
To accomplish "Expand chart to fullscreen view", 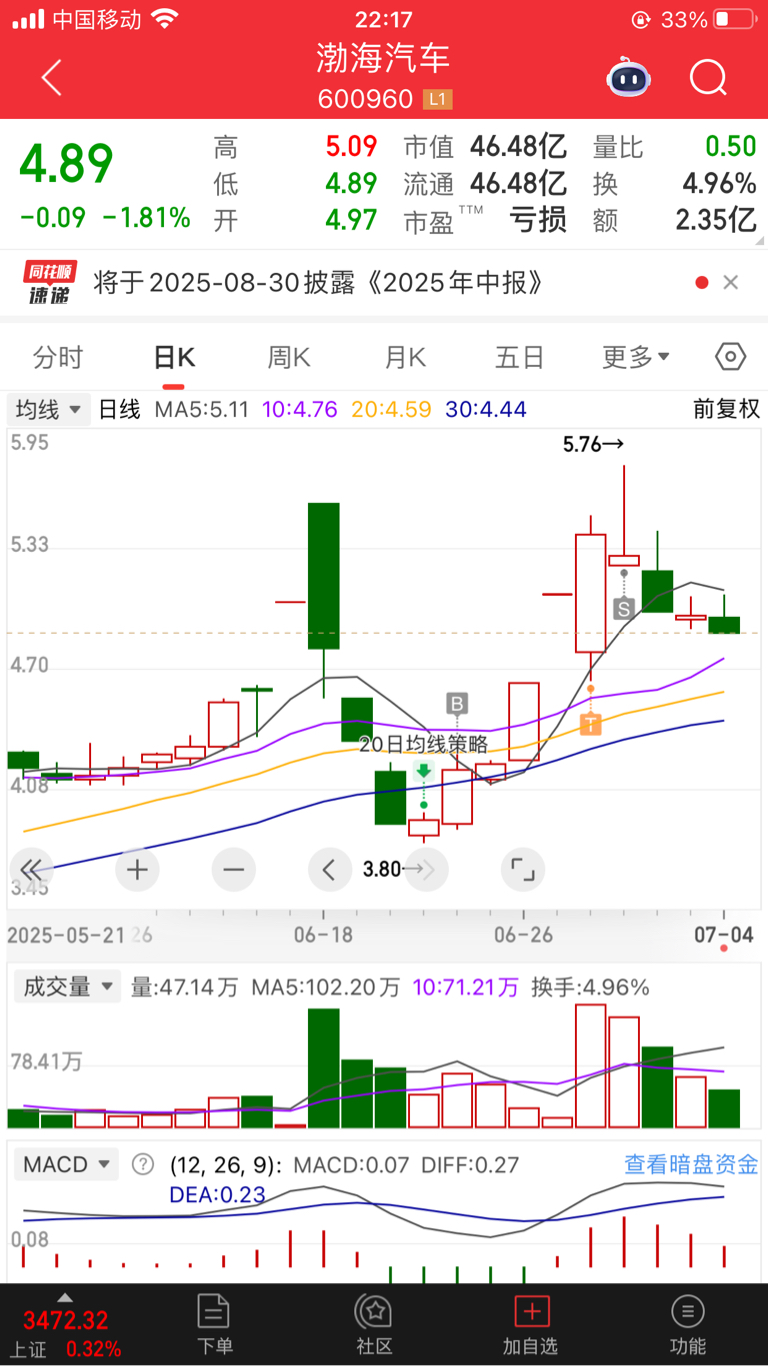I will [522, 869].
